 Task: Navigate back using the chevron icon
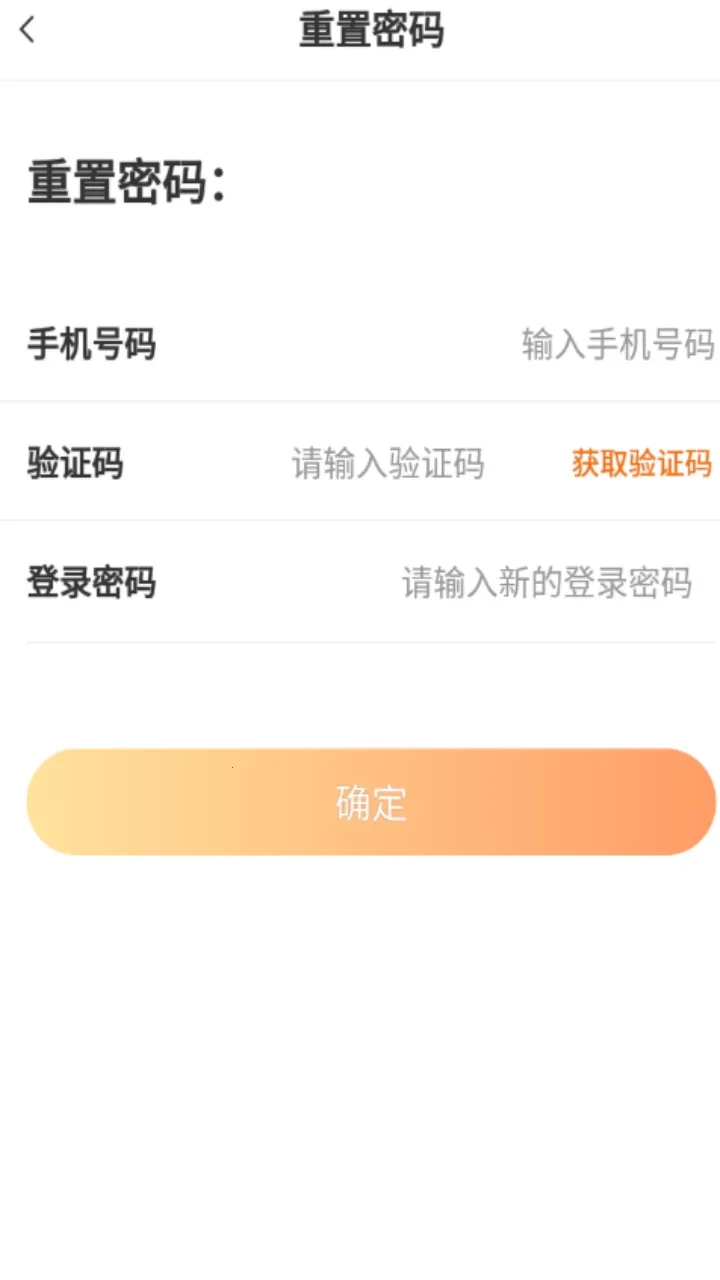tap(27, 30)
